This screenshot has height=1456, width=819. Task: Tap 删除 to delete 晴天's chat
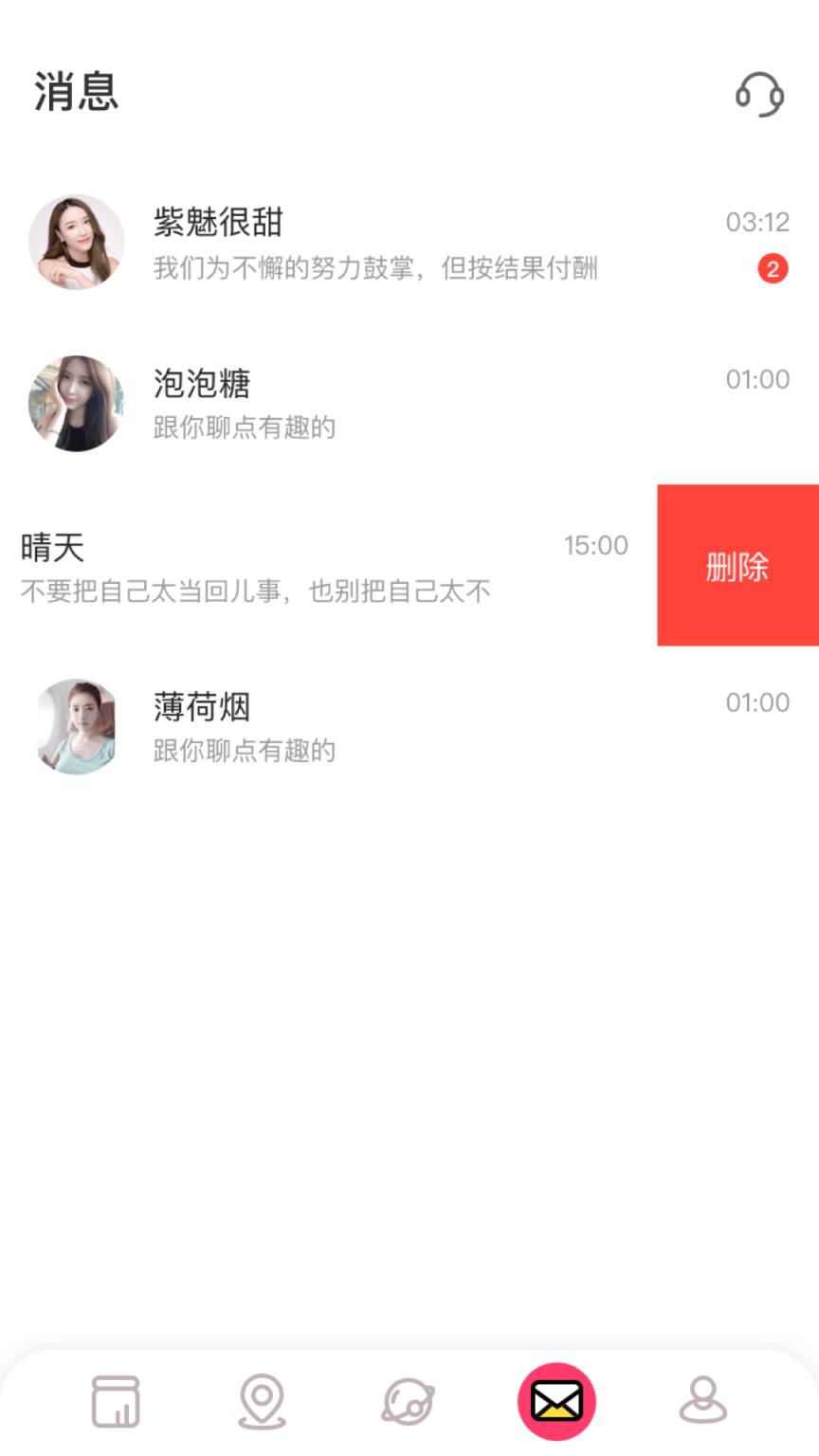737,565
